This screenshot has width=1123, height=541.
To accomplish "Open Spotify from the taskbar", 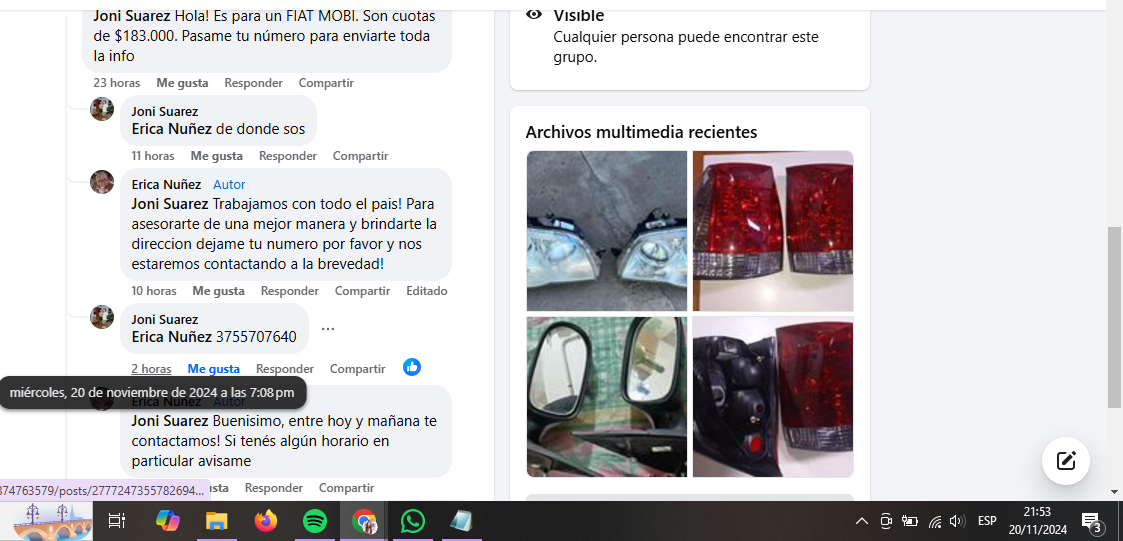I will pyautogui.click(x=314, y=521).
